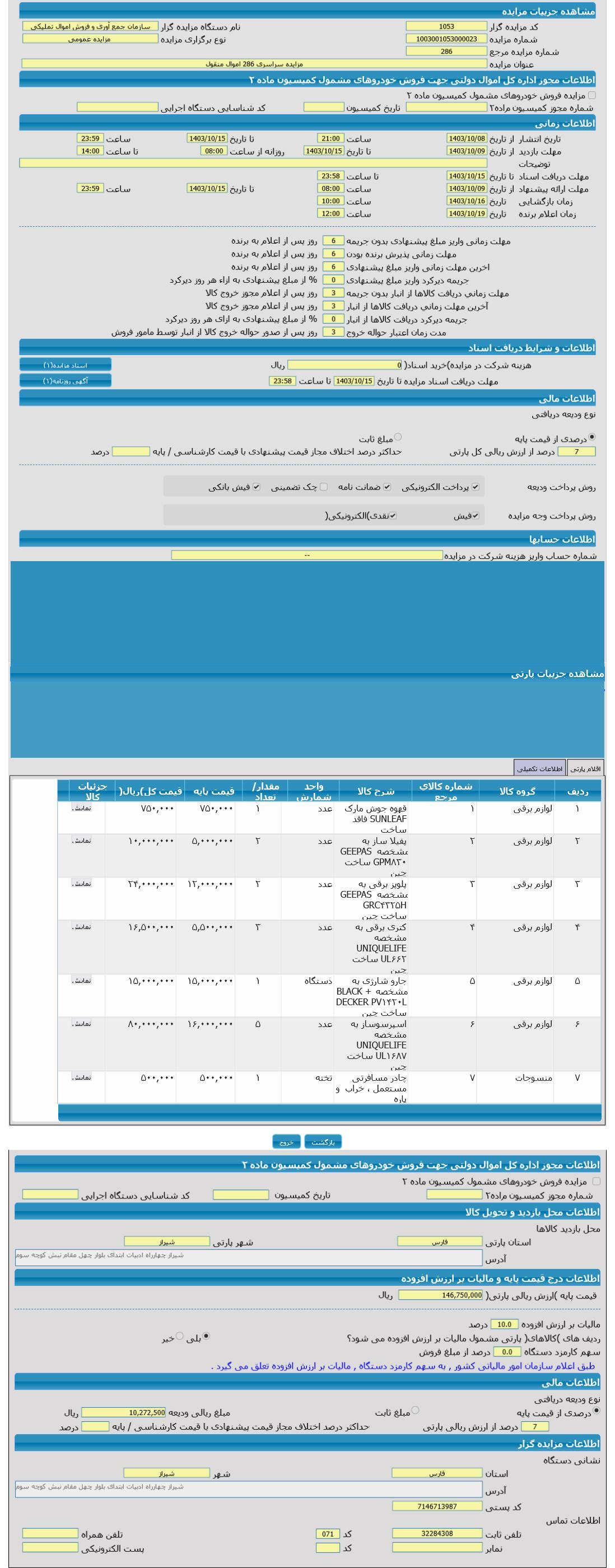
Task: Show details for row 6, اسپرسوساز UNIQUELIFE
Action: coord(82,1023)
